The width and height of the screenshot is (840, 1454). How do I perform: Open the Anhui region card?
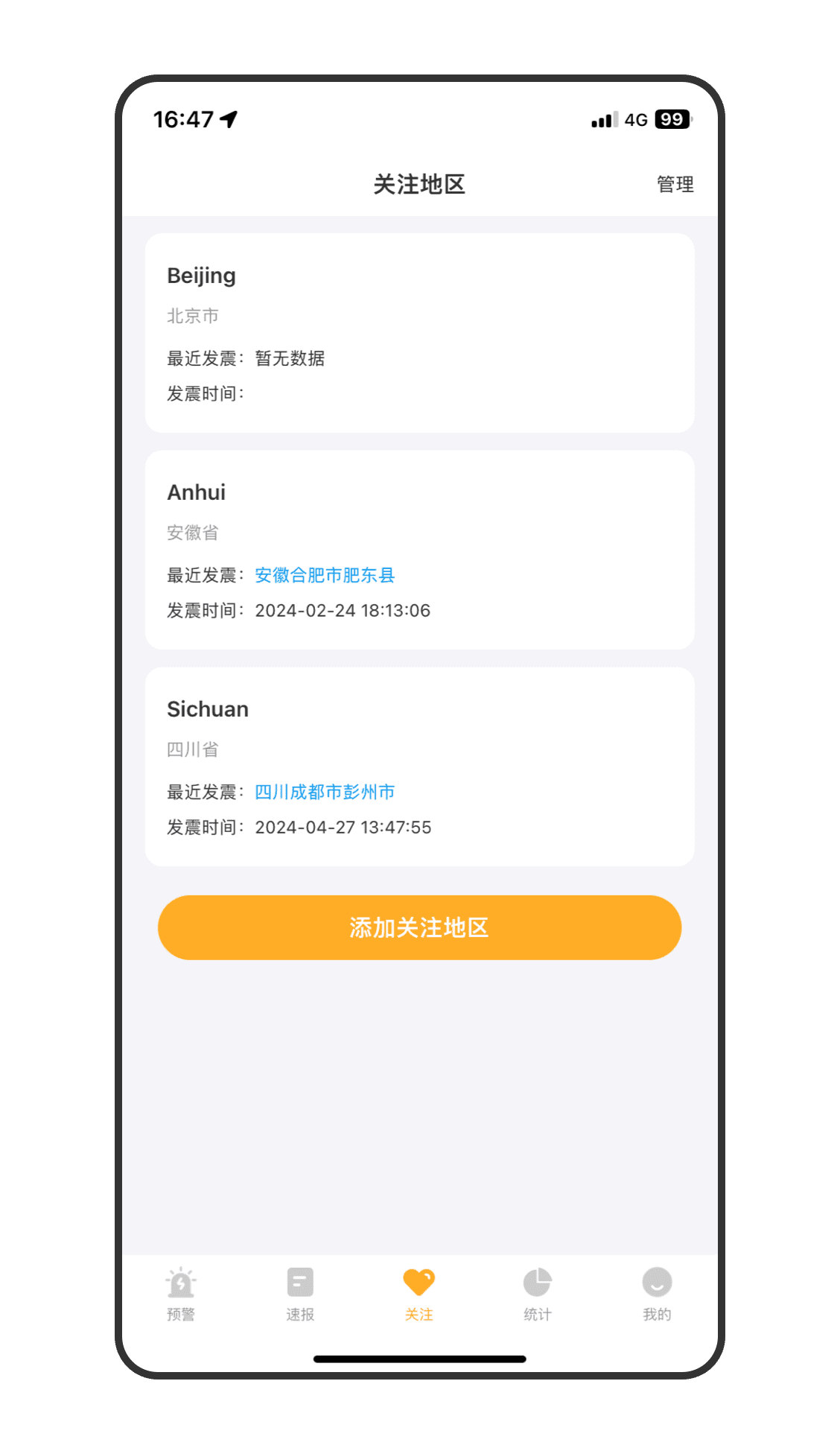click(419, 550)
